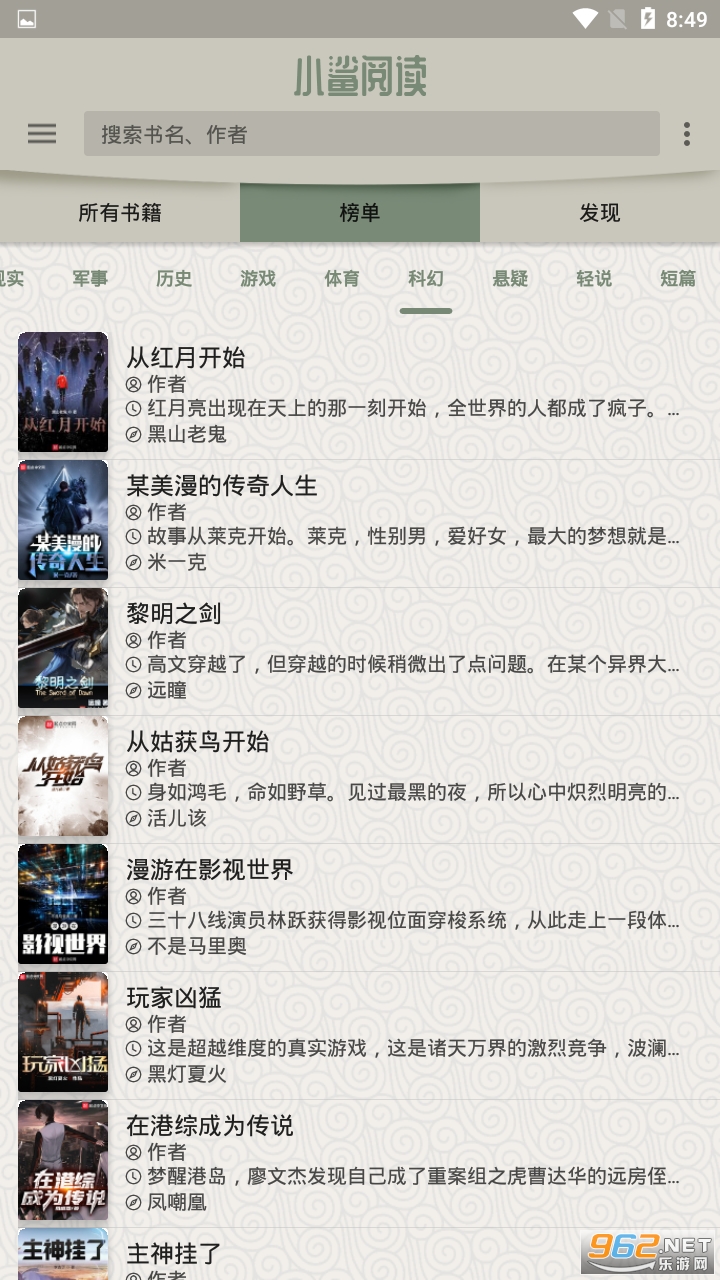Open the three-dot overflow menu

point(686,134)
